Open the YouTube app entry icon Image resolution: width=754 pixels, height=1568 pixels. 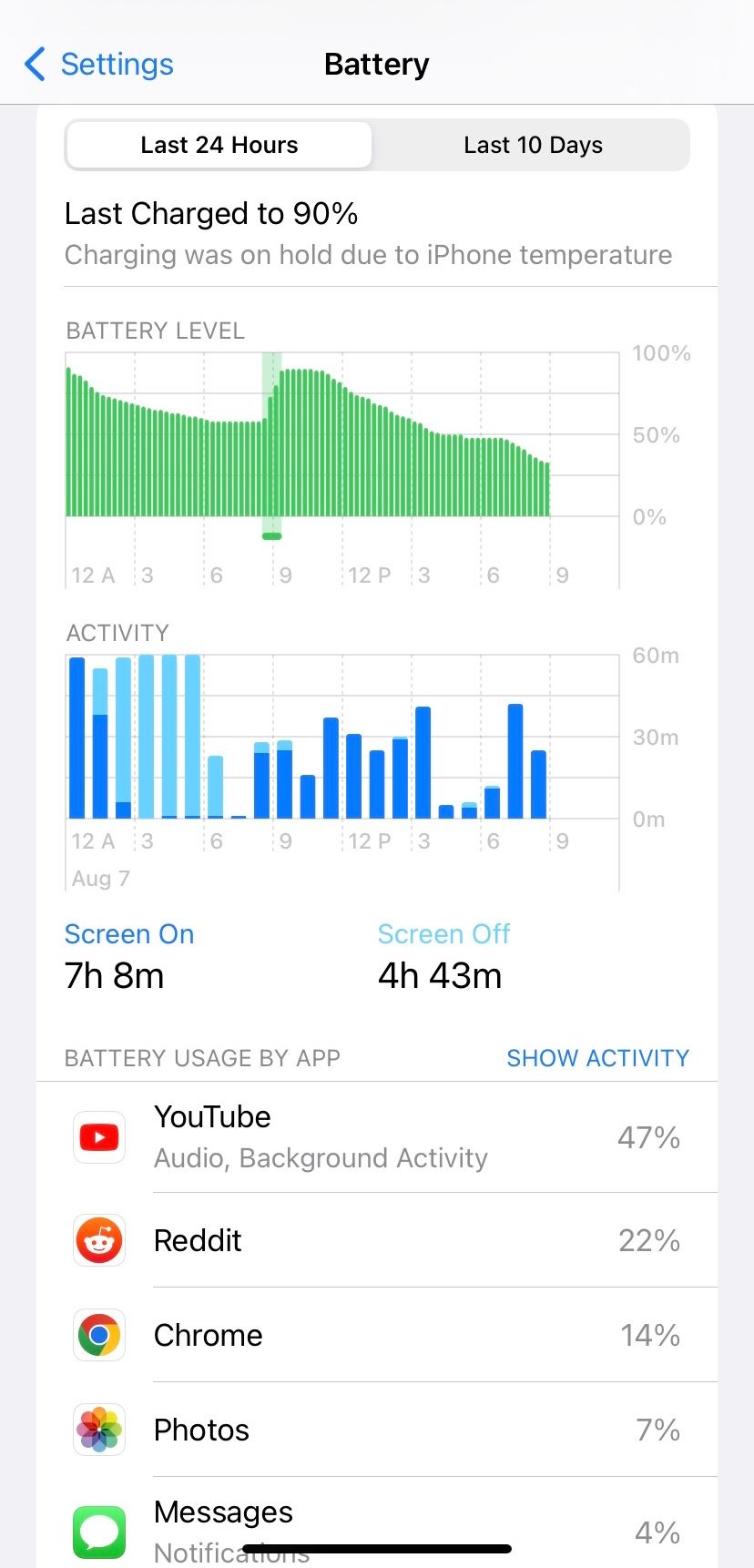tap(98, 1136)
